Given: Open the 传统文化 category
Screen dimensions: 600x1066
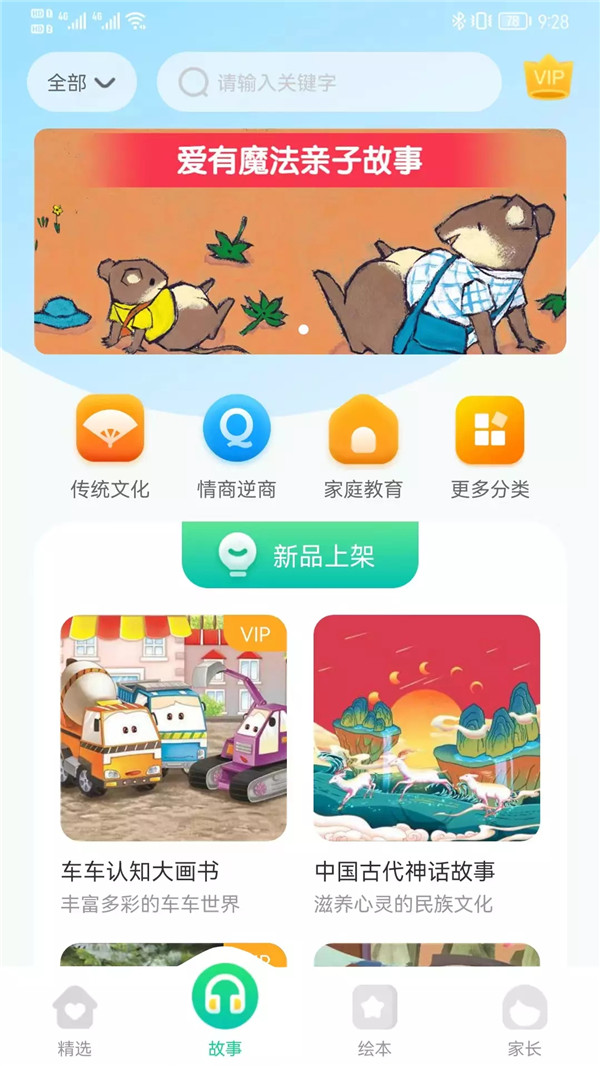Looking at the screenshot, I should coord(110,447).
